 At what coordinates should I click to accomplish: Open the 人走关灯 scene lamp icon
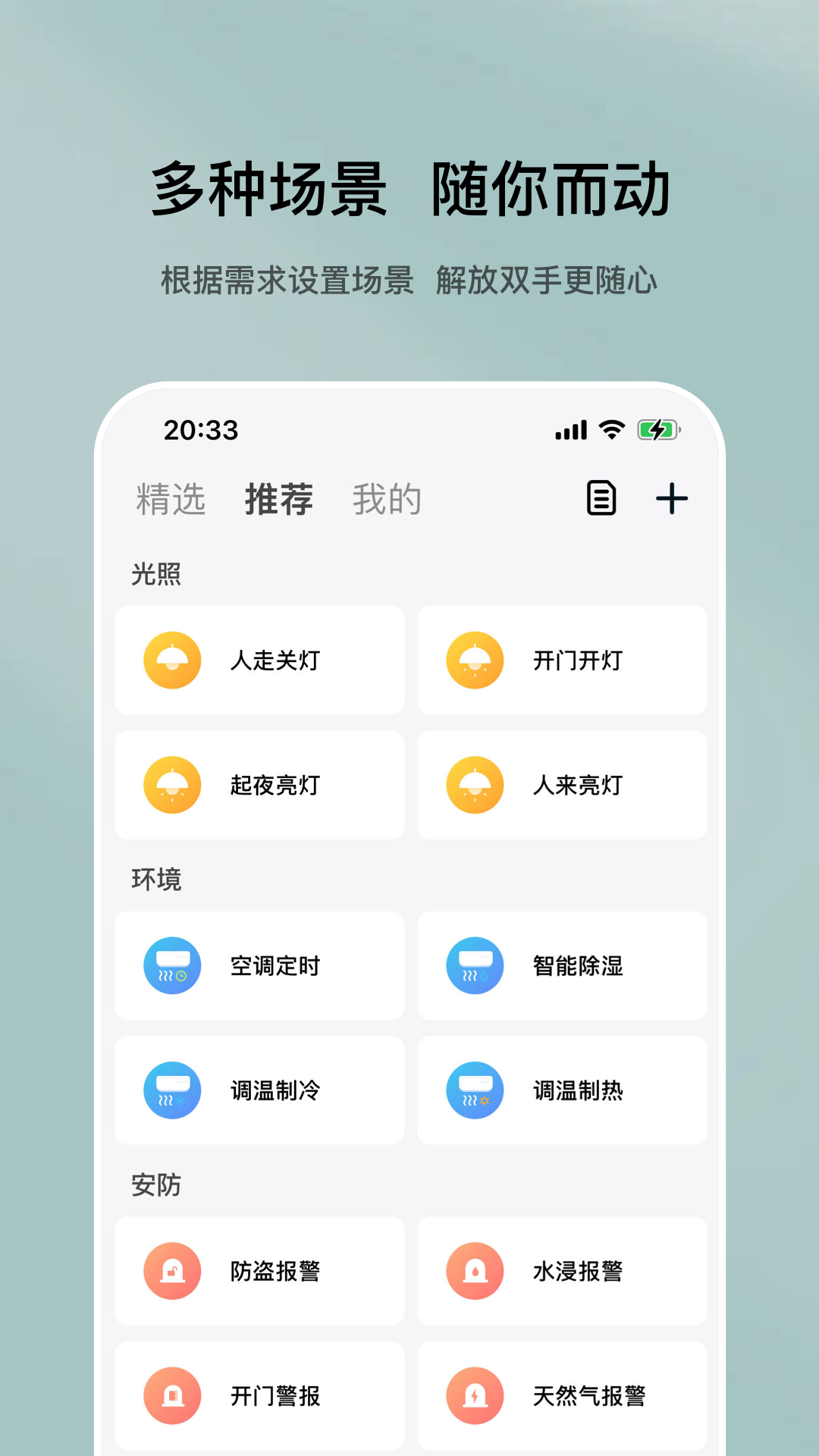[173, 661]
